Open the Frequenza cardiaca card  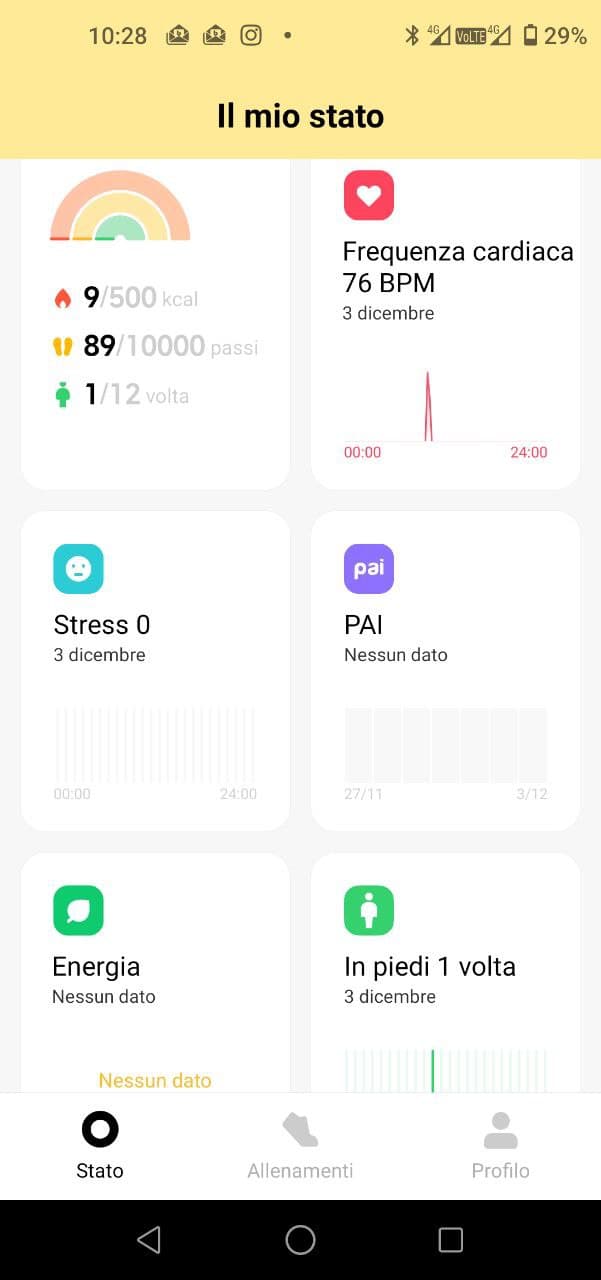click(446, 324)
